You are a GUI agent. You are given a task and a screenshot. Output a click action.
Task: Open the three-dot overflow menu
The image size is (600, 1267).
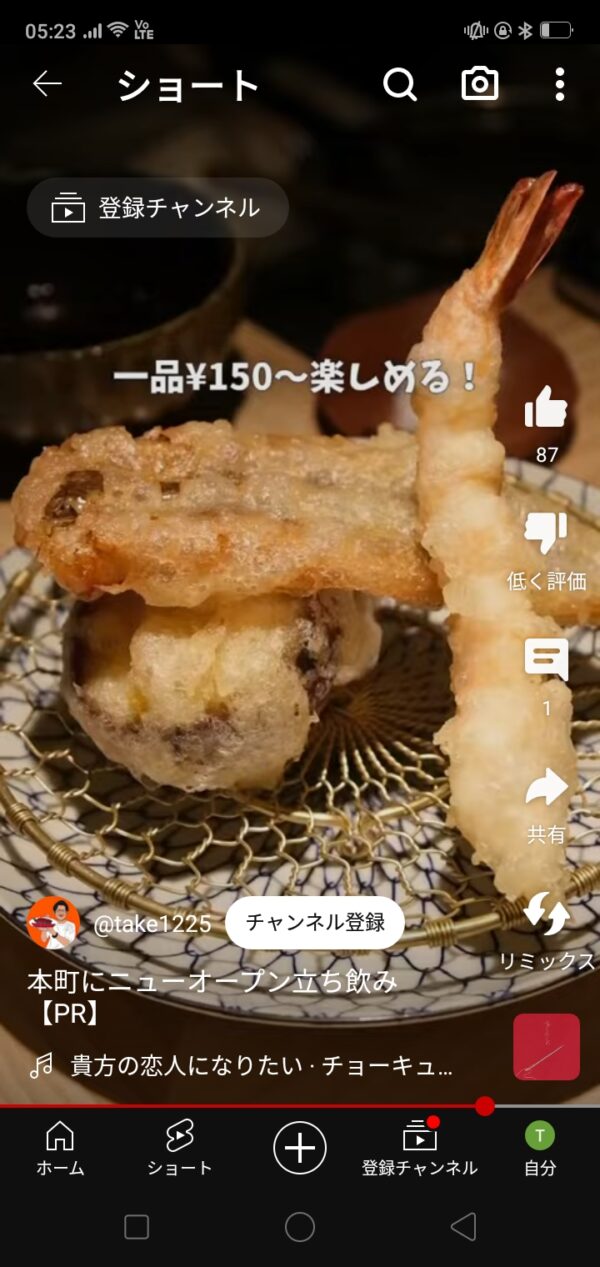point(559,85)
